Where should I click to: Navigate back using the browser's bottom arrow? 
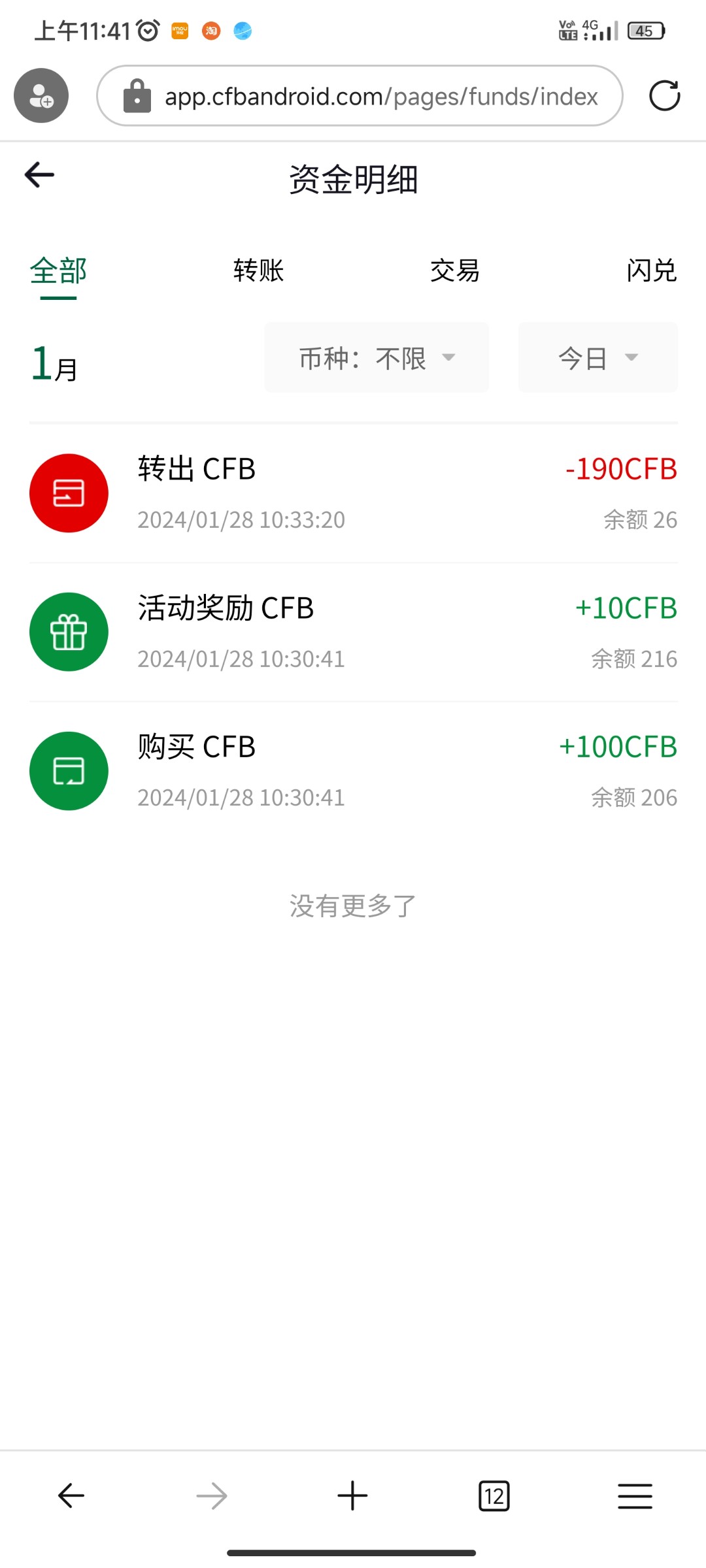coord(71,1495)
